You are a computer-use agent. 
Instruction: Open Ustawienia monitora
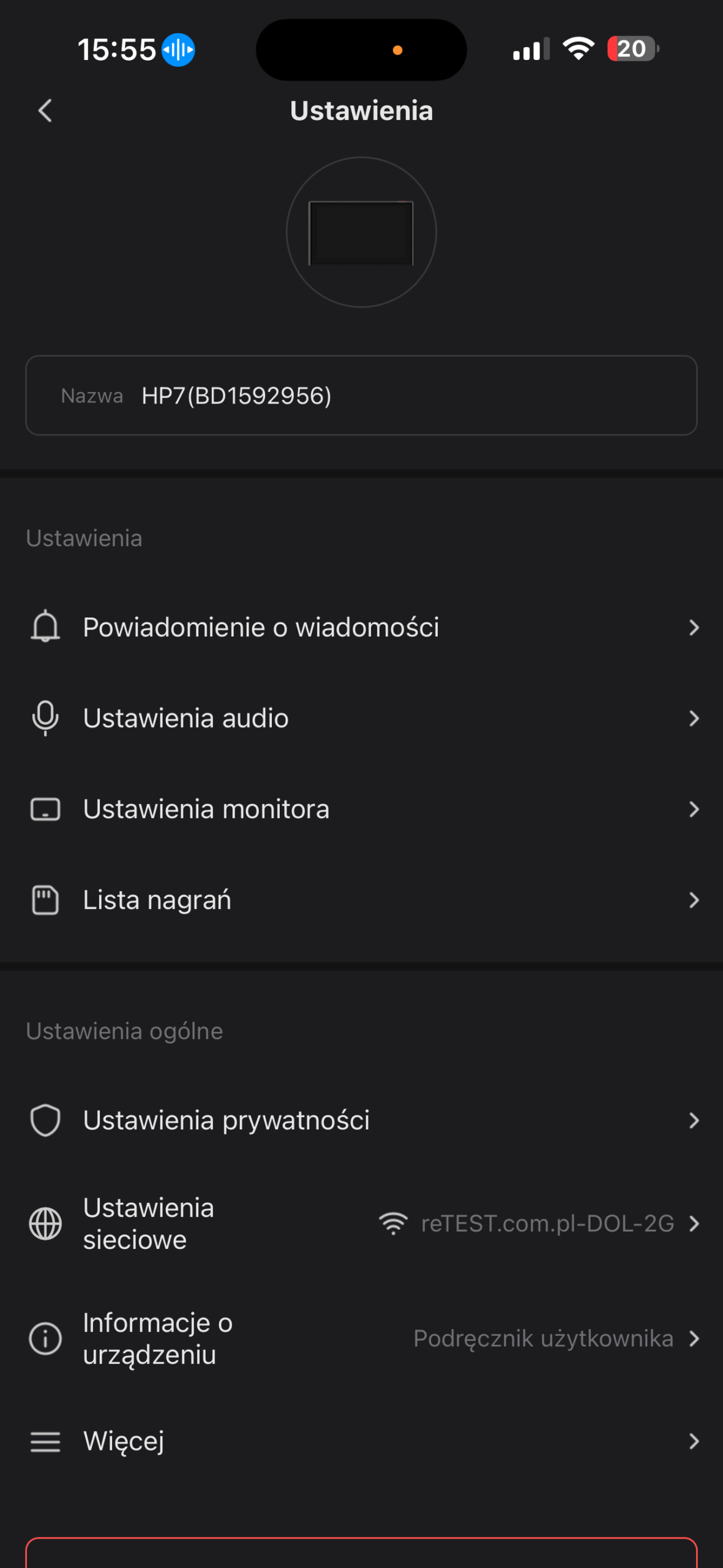[x=361, y=809]
